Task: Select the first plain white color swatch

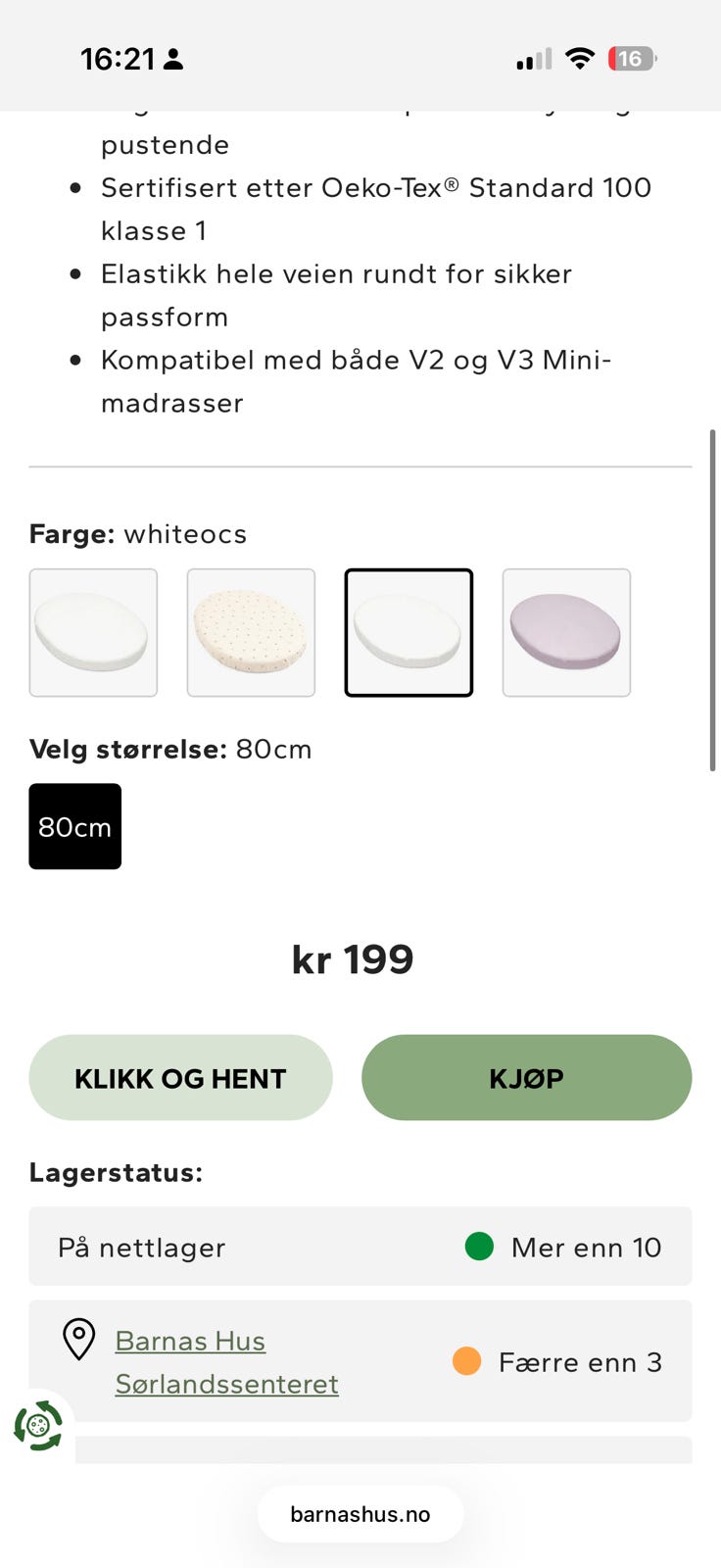Action: click(93, 632)
